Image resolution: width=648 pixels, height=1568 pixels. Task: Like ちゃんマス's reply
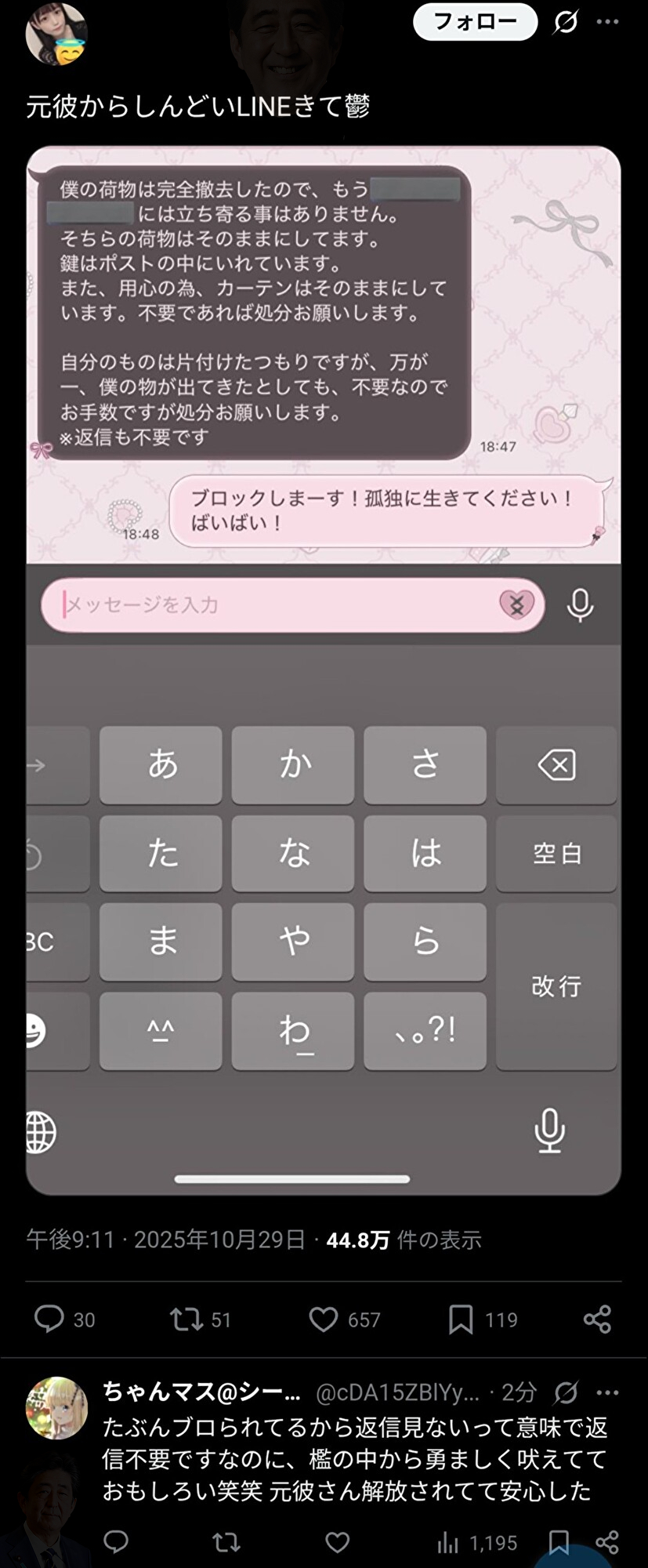click(x=338, y=1542)
